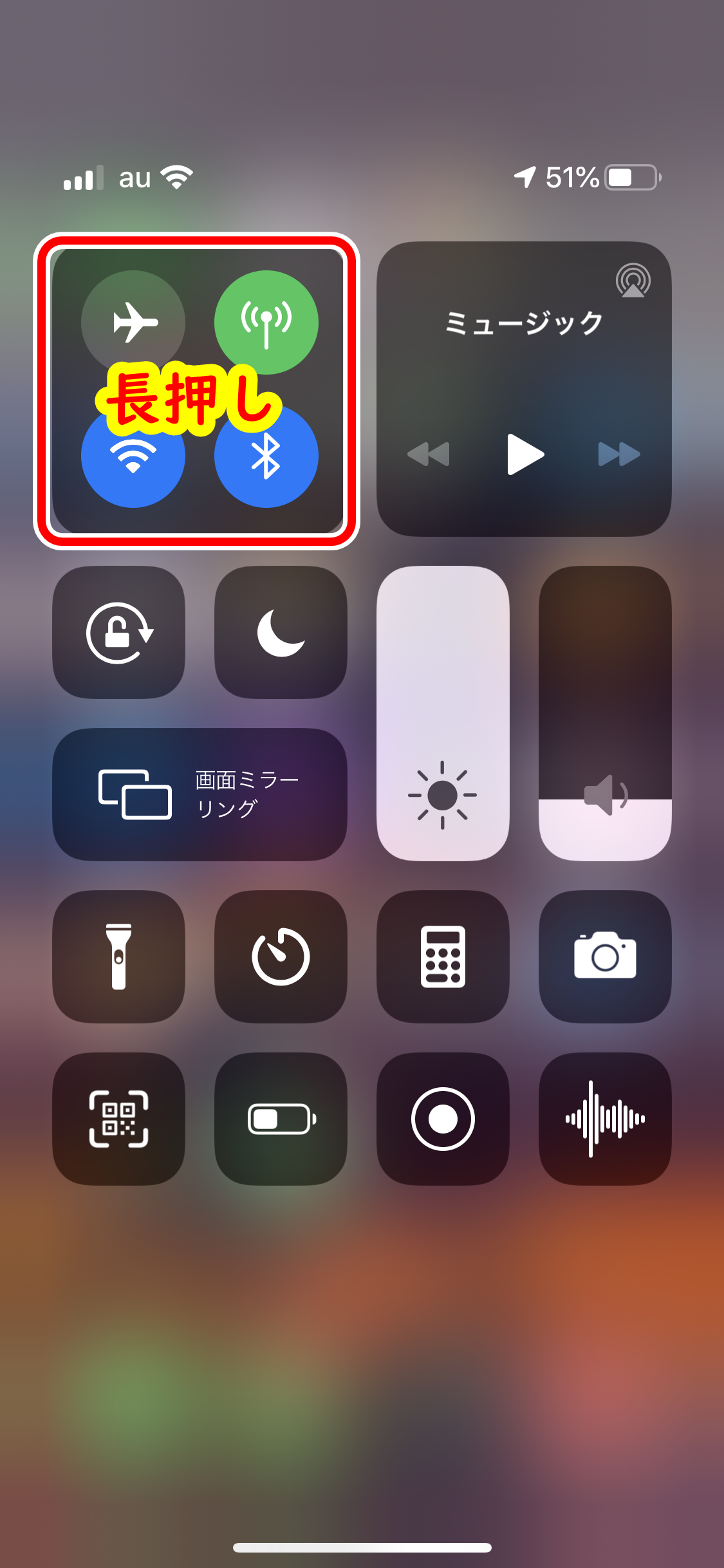The width and height of the screenshot is (724, 1568).
Task: Toggle Low Power Mode battery icon
Action: 281,1119
